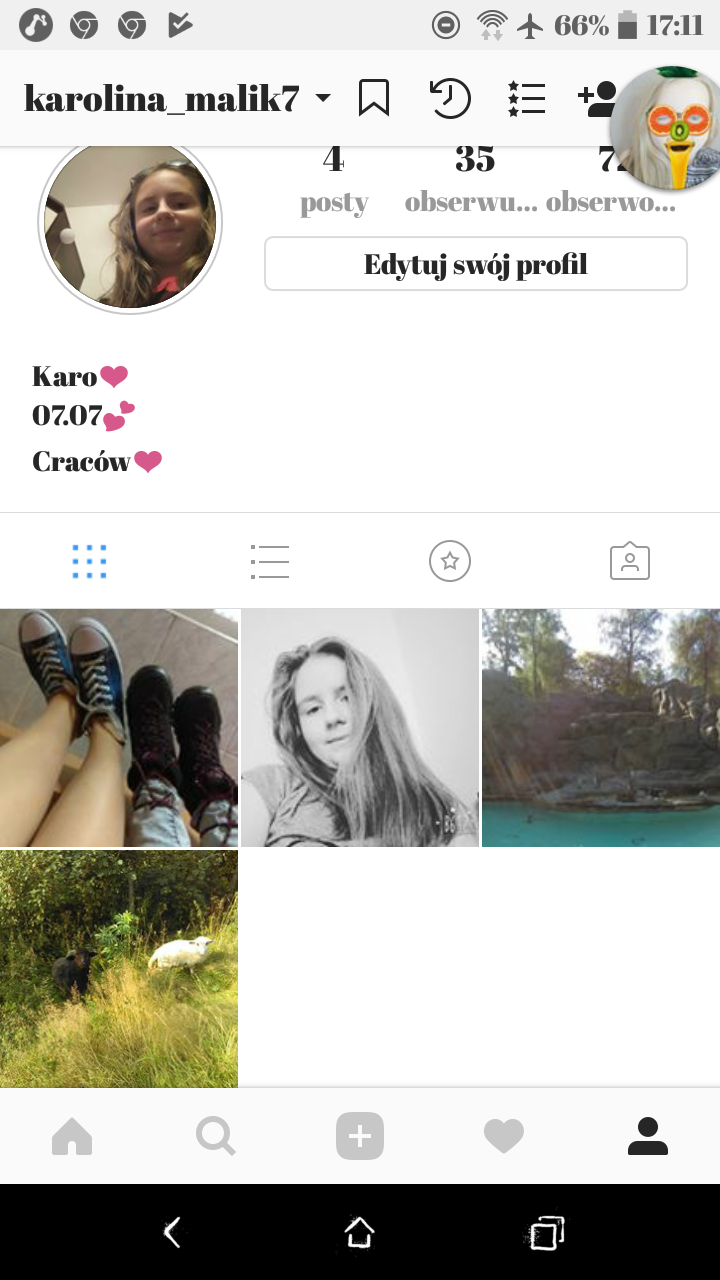Open the starred favorites tab
This screenshot has width=720, height=1280.
[450, 562]
